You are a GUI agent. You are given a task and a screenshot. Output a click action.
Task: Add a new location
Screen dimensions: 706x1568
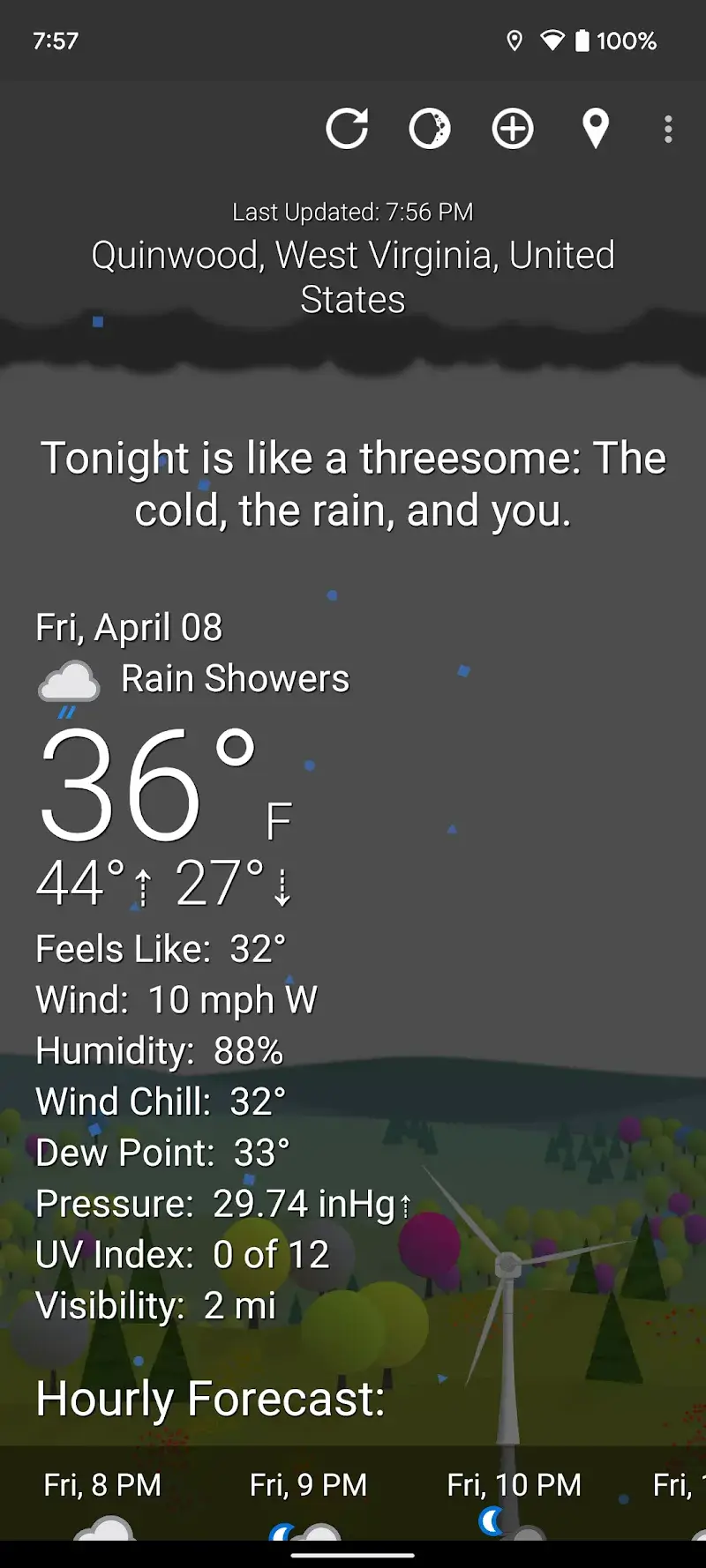(x=512, y=128)
